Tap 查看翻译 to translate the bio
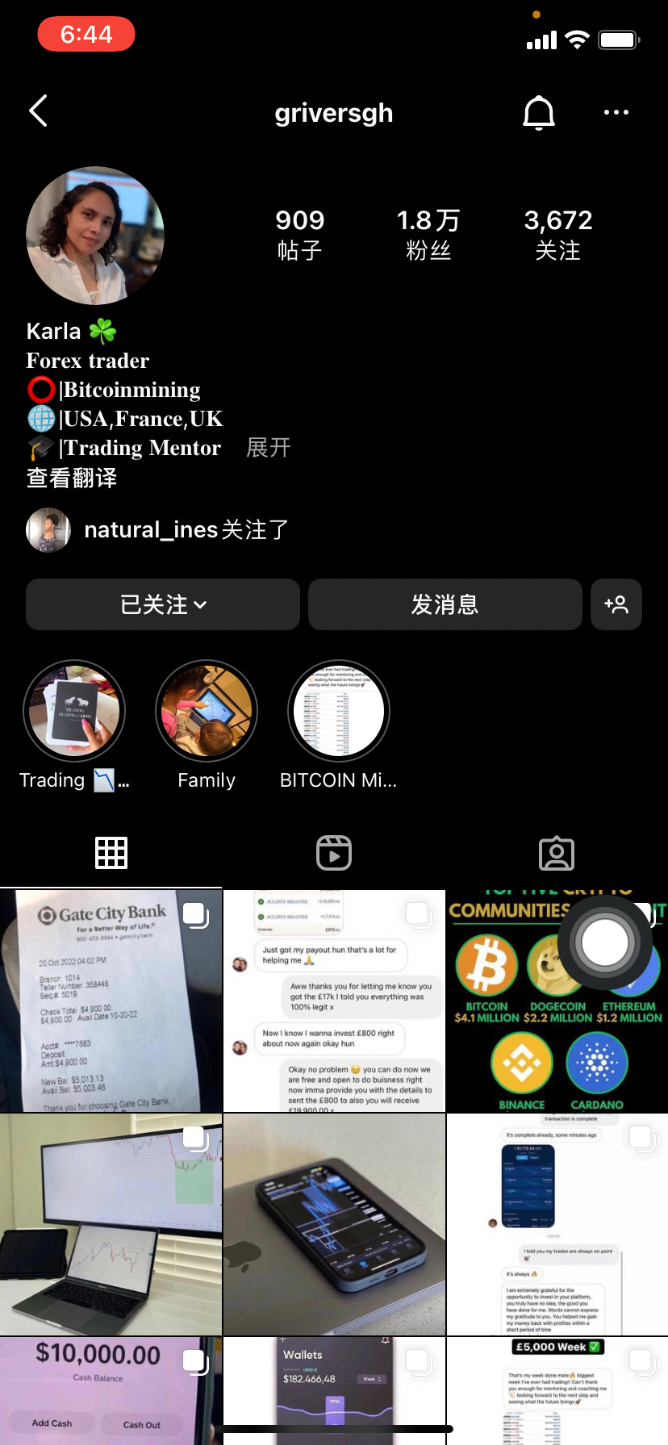 72,478
